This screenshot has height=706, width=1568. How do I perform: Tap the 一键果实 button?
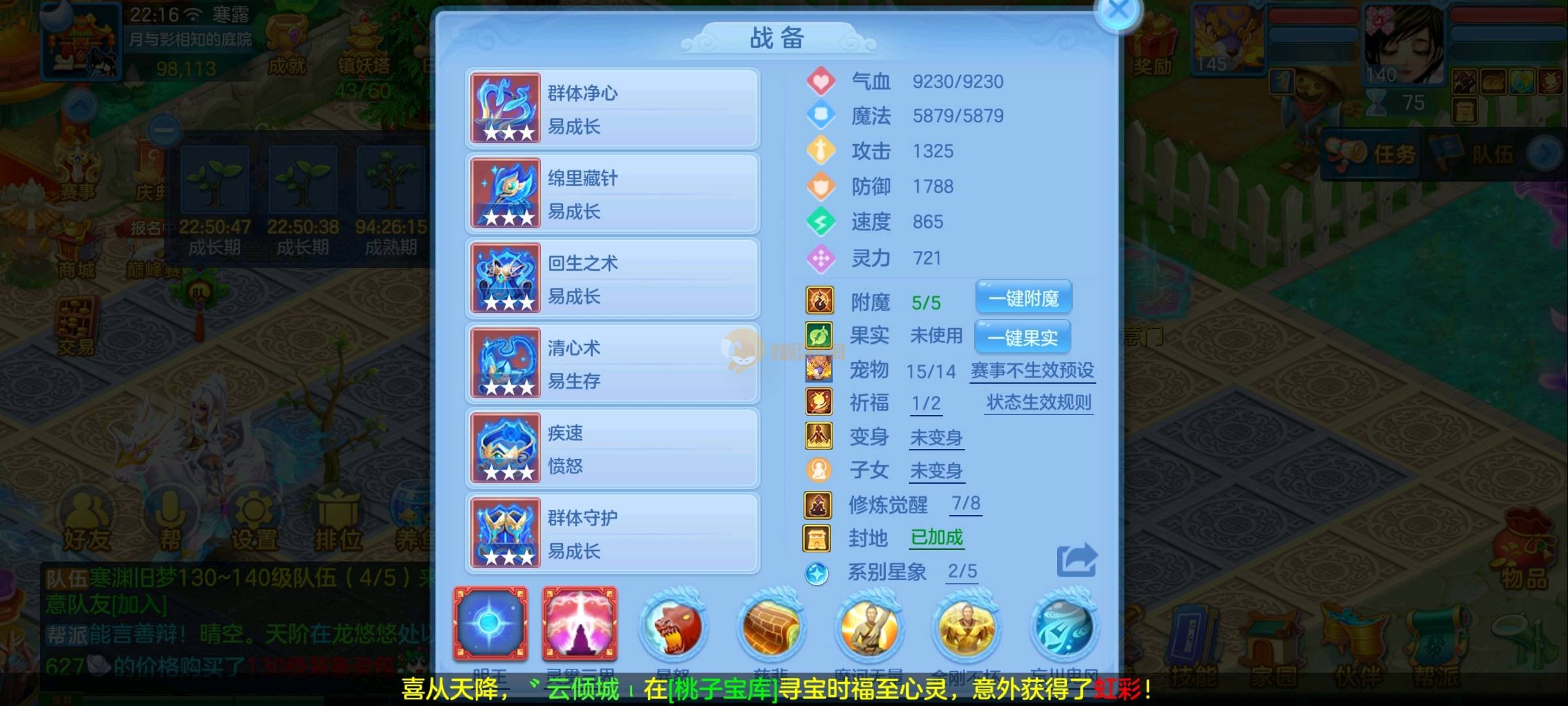click(x=1022, y=337)
